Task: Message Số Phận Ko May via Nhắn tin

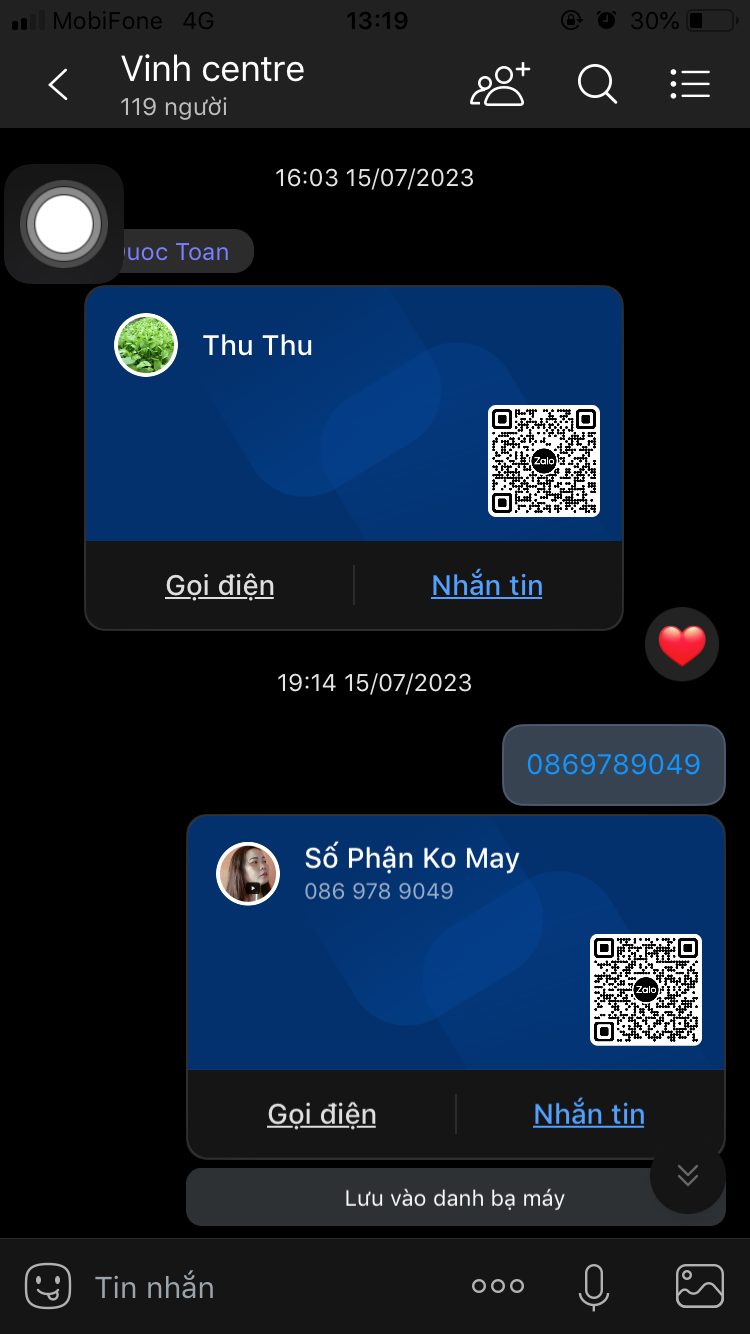Action: [589, 1114]
